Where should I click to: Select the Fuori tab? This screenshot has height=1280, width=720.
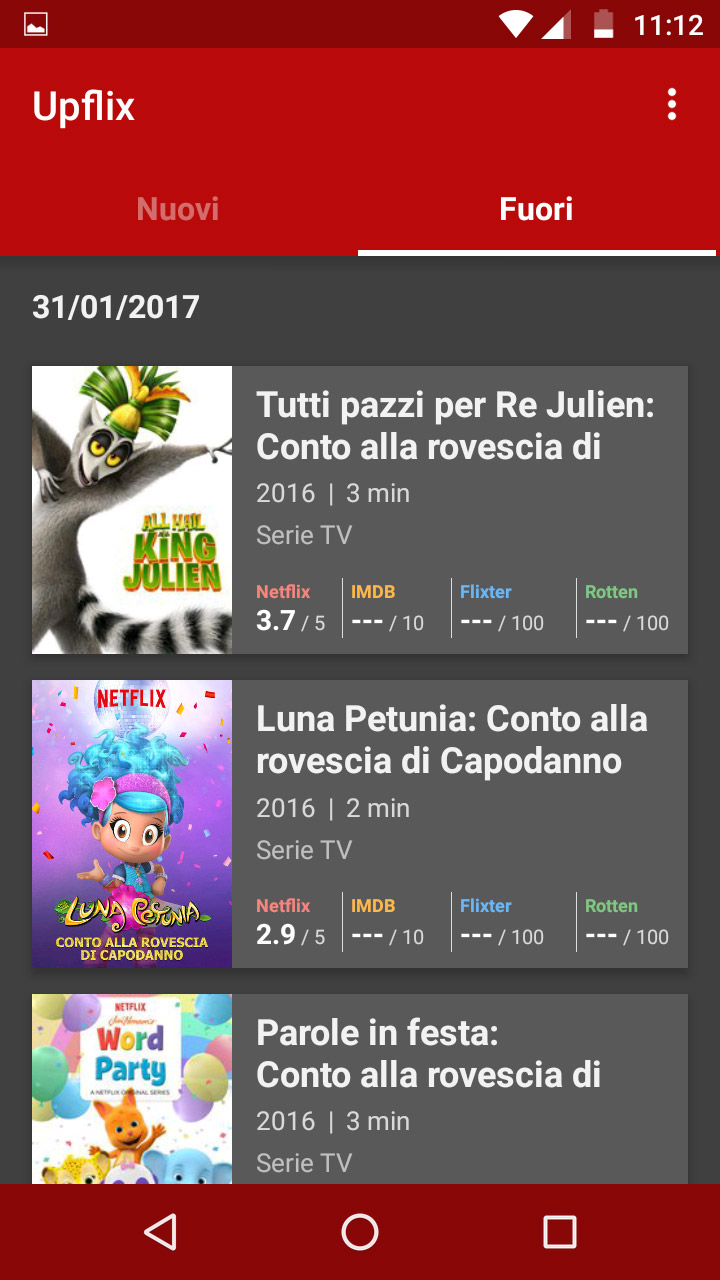(x=537, y=209)
